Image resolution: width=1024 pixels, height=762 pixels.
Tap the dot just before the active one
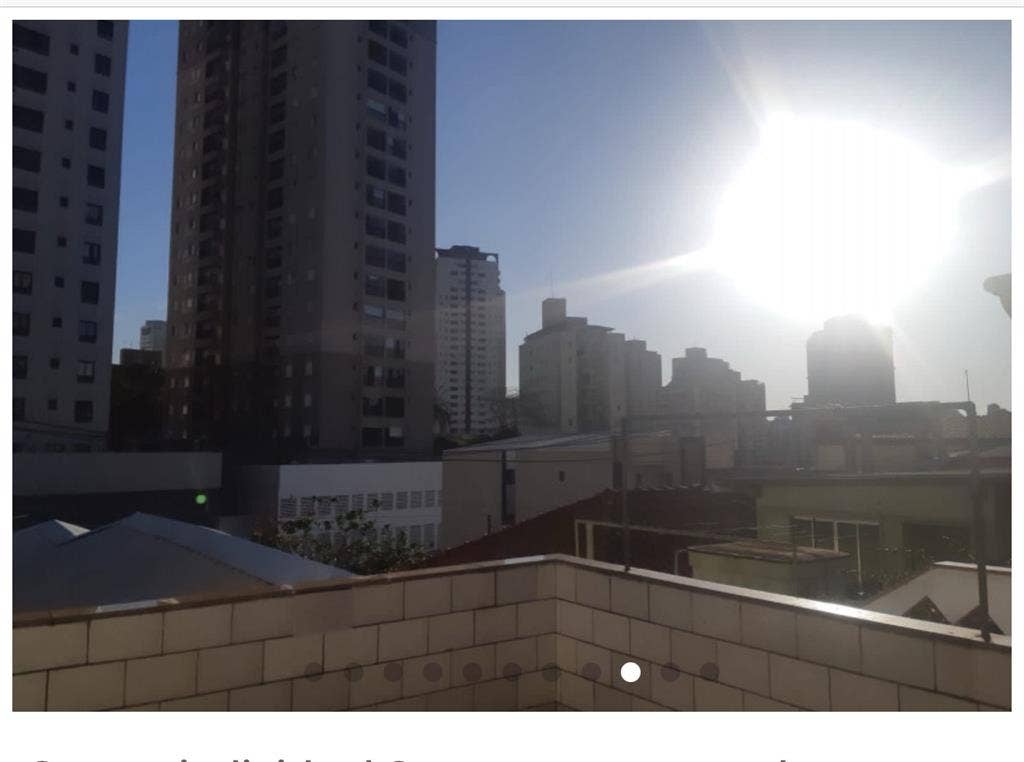tap(591, 672)
